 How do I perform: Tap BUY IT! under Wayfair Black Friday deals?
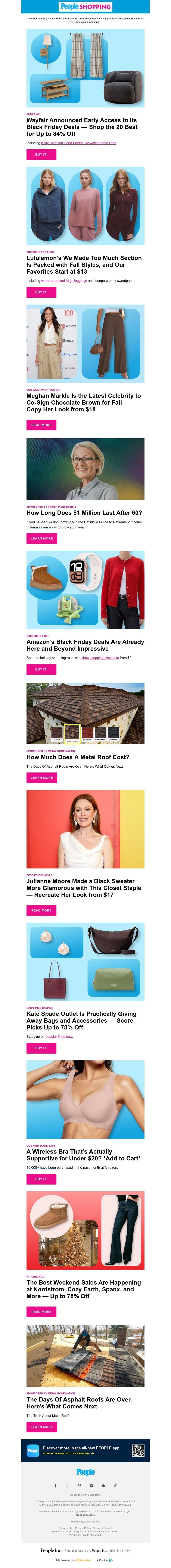41,155
